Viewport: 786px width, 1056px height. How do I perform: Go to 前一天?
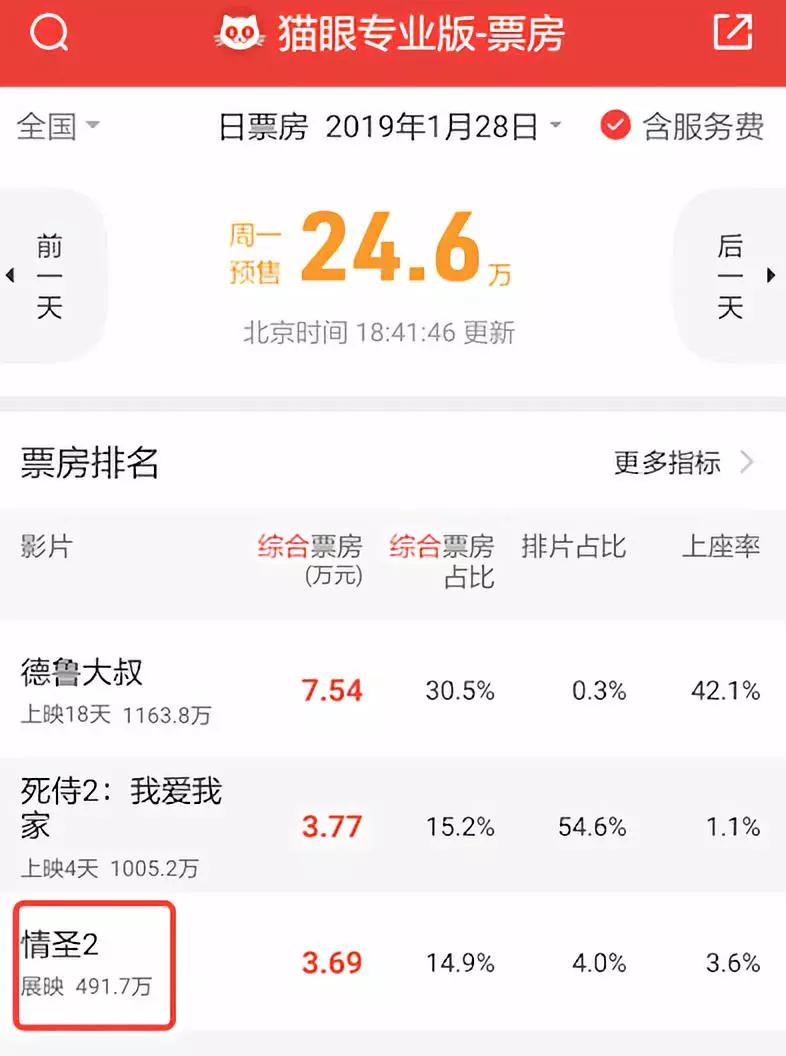48,275
